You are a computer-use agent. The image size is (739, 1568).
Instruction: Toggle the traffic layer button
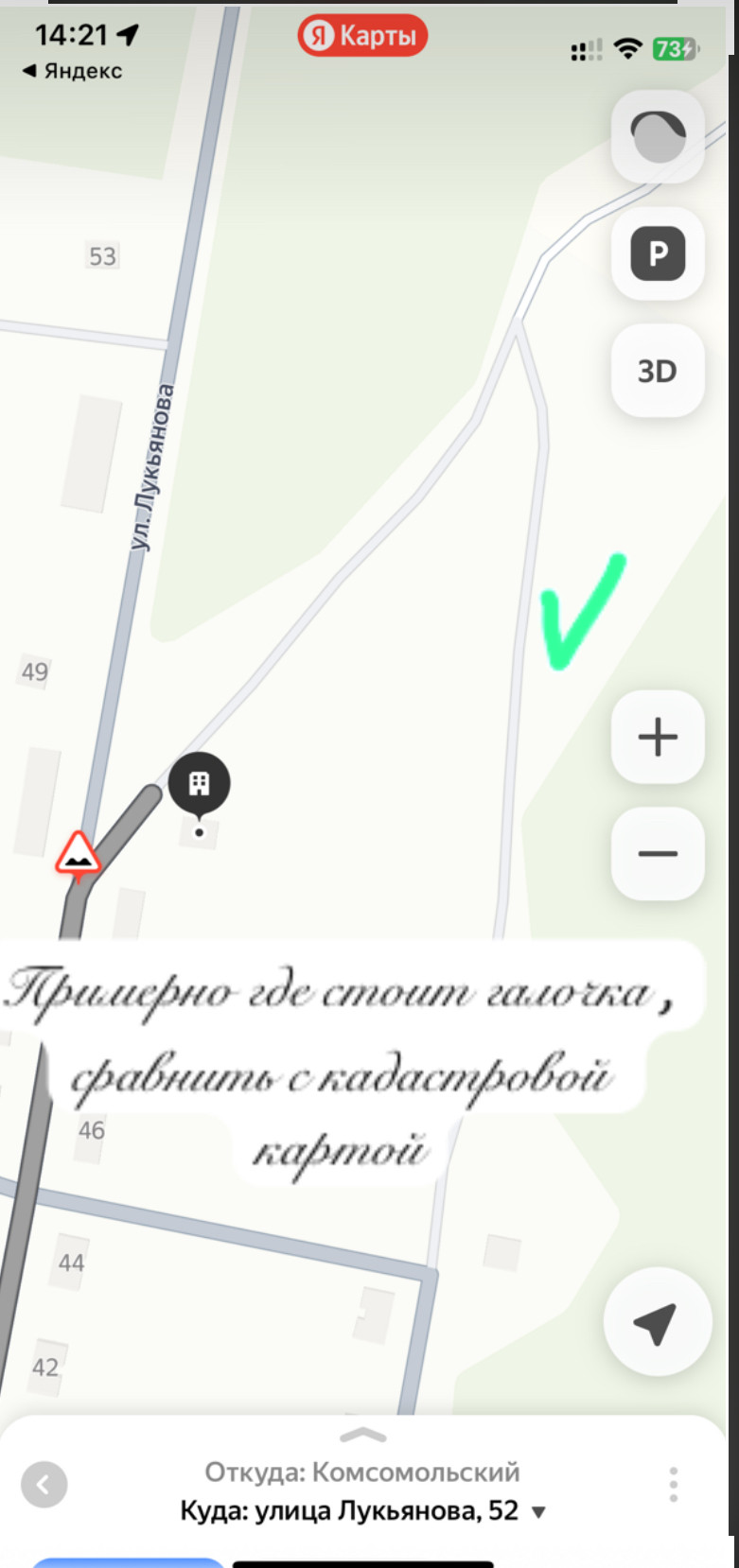[x=658, y=137]
